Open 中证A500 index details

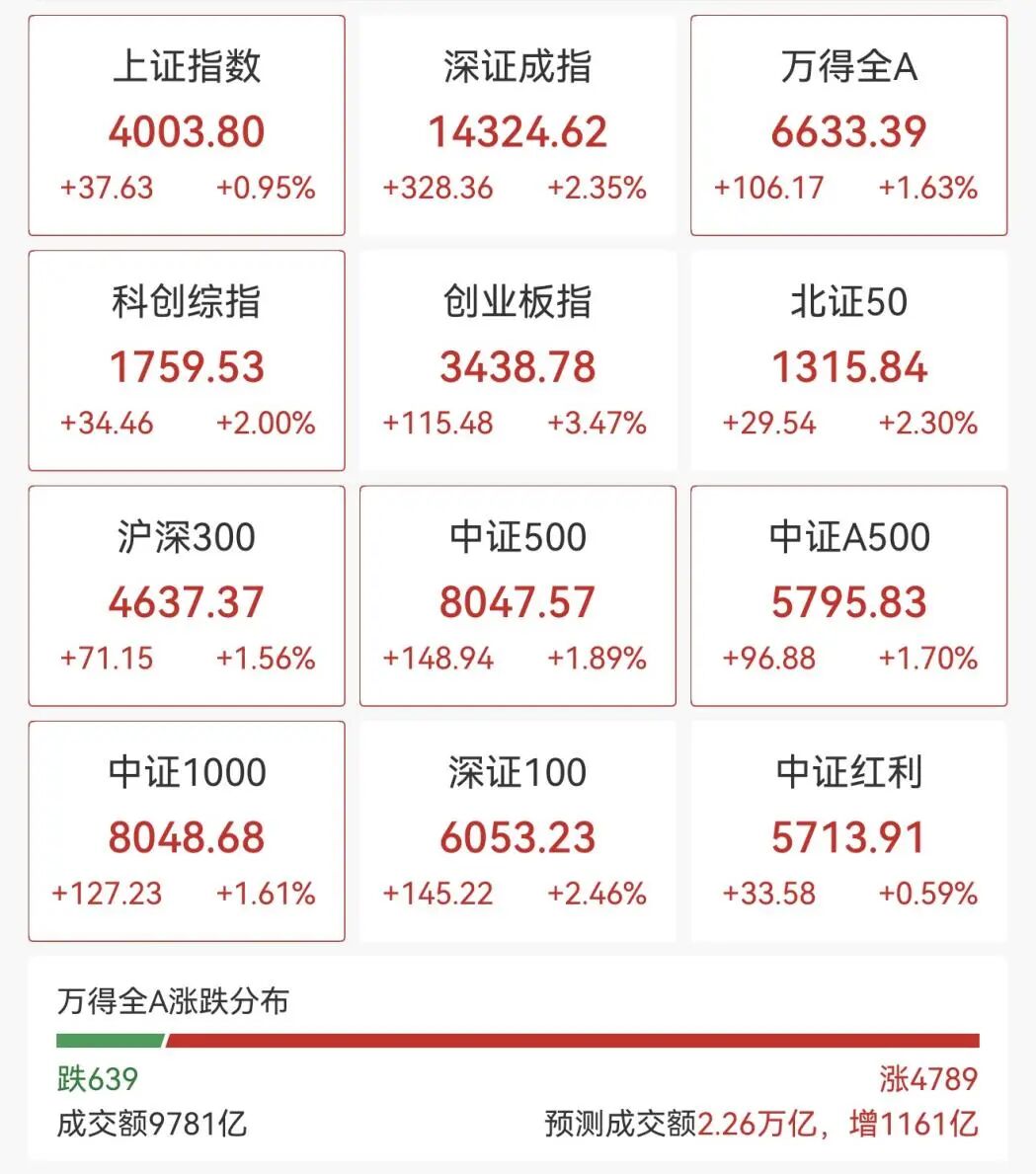848,595
